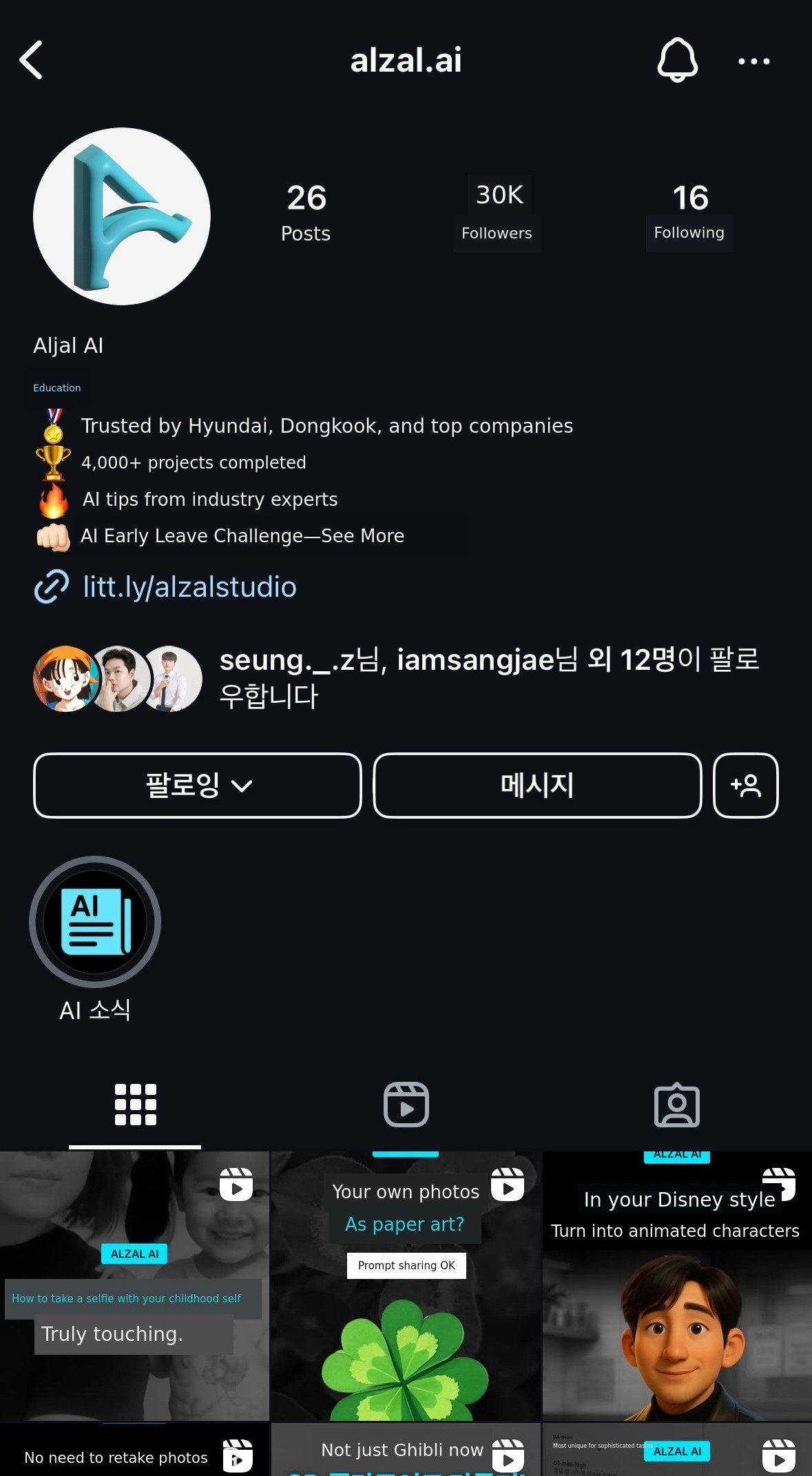Open the Disney style characters reel
The image size is (812, 1476).
click(677, 1286)
